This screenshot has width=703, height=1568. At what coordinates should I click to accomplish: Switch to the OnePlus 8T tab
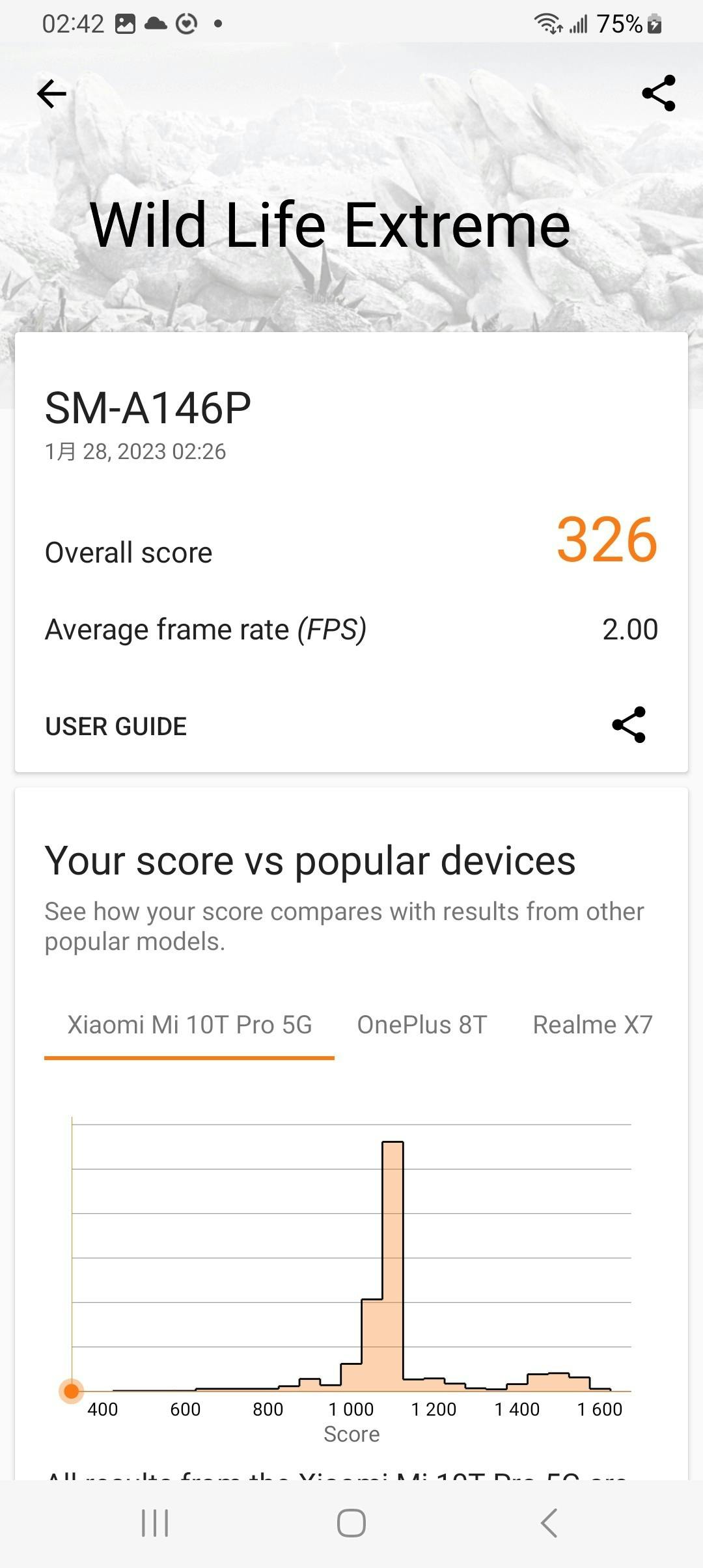(x=422, y=1025)
